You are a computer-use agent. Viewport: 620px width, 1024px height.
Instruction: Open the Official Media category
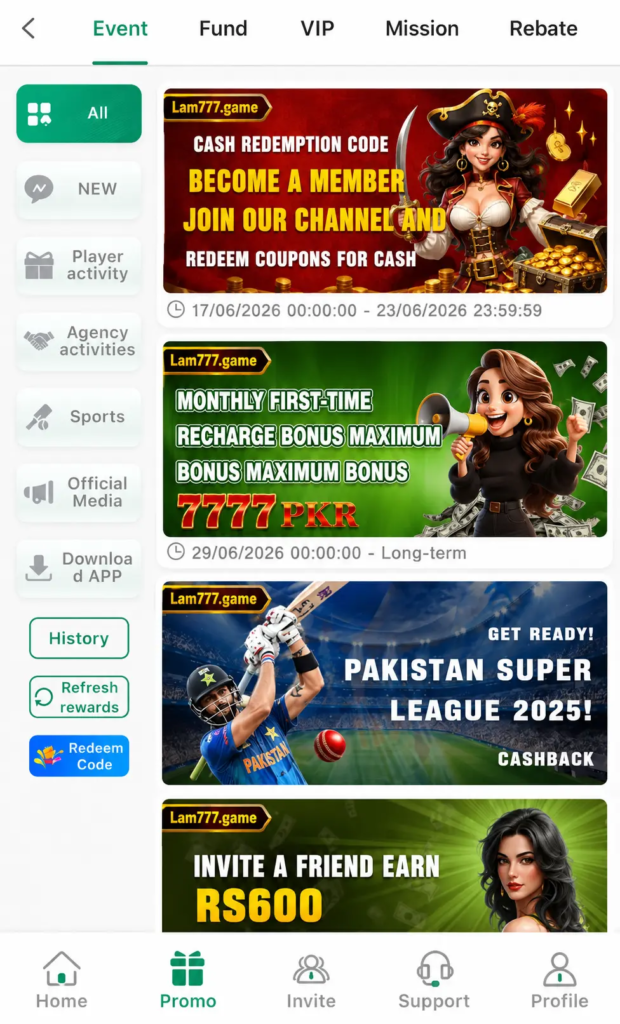point(79,492)
